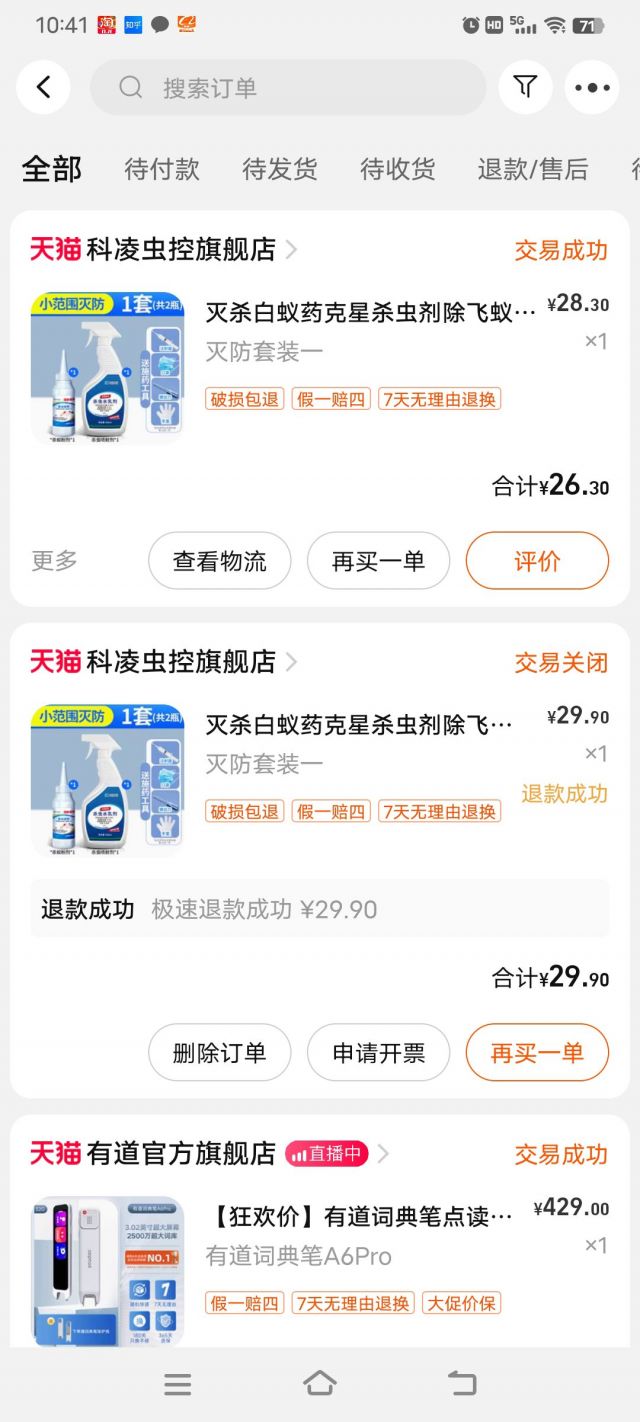
Task: Go back using the top-left arrow
Action: click(x=43, y=88)
